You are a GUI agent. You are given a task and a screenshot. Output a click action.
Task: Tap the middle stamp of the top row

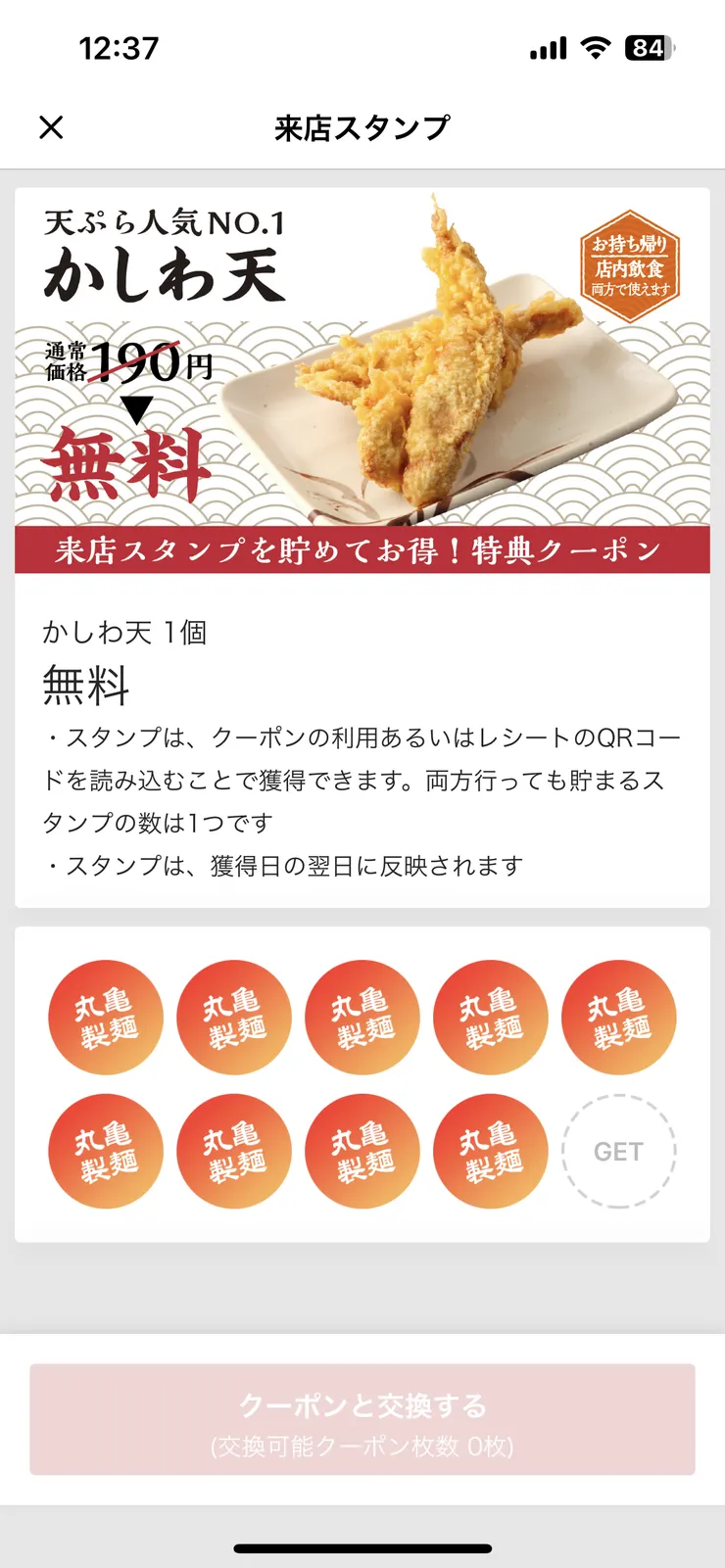[x=362, y=1017]
